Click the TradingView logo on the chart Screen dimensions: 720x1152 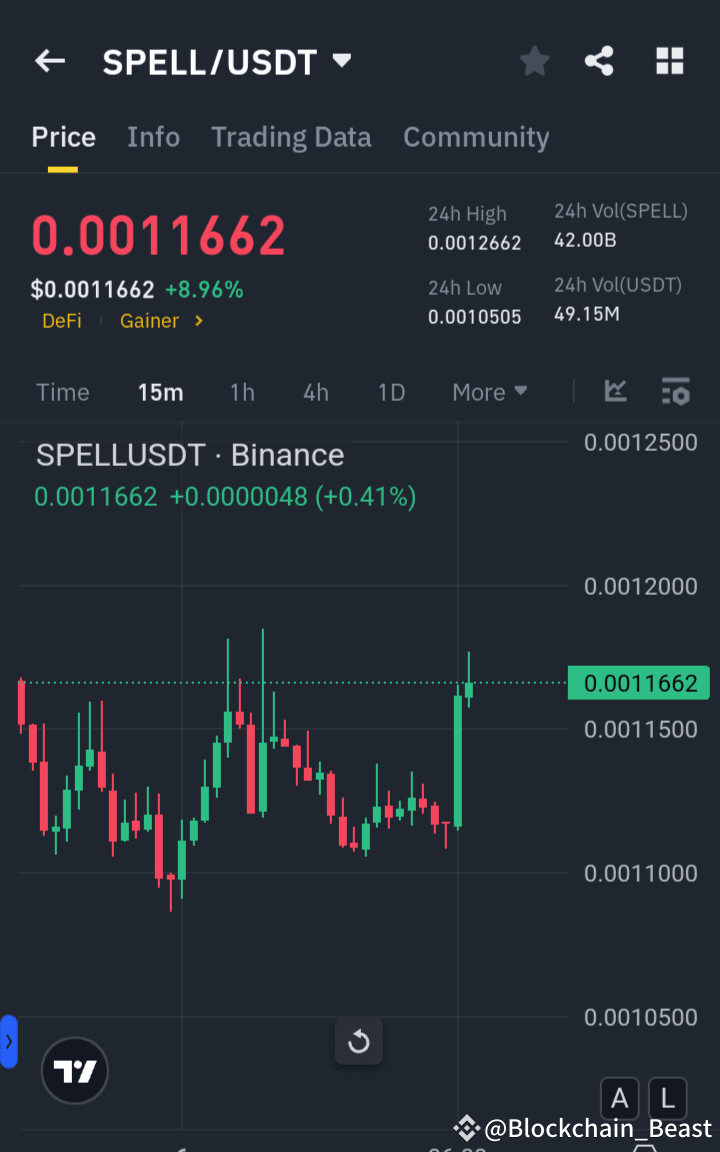(x=74, y=1070)
